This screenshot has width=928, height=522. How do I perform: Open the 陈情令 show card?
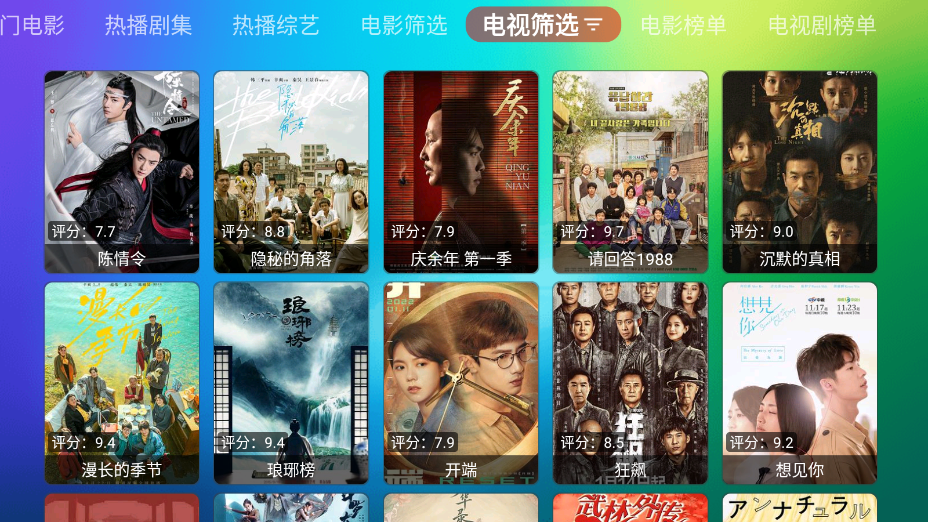coord(122,172)
